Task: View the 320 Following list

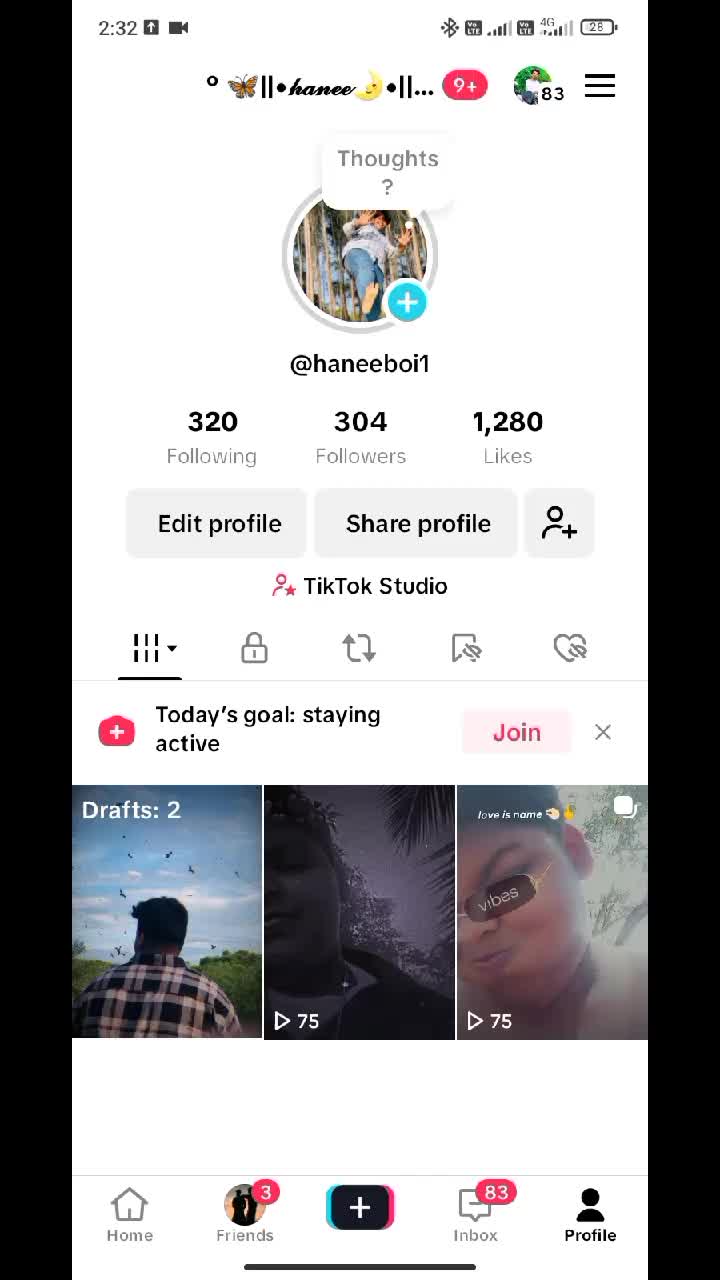Action: point(212,437)
